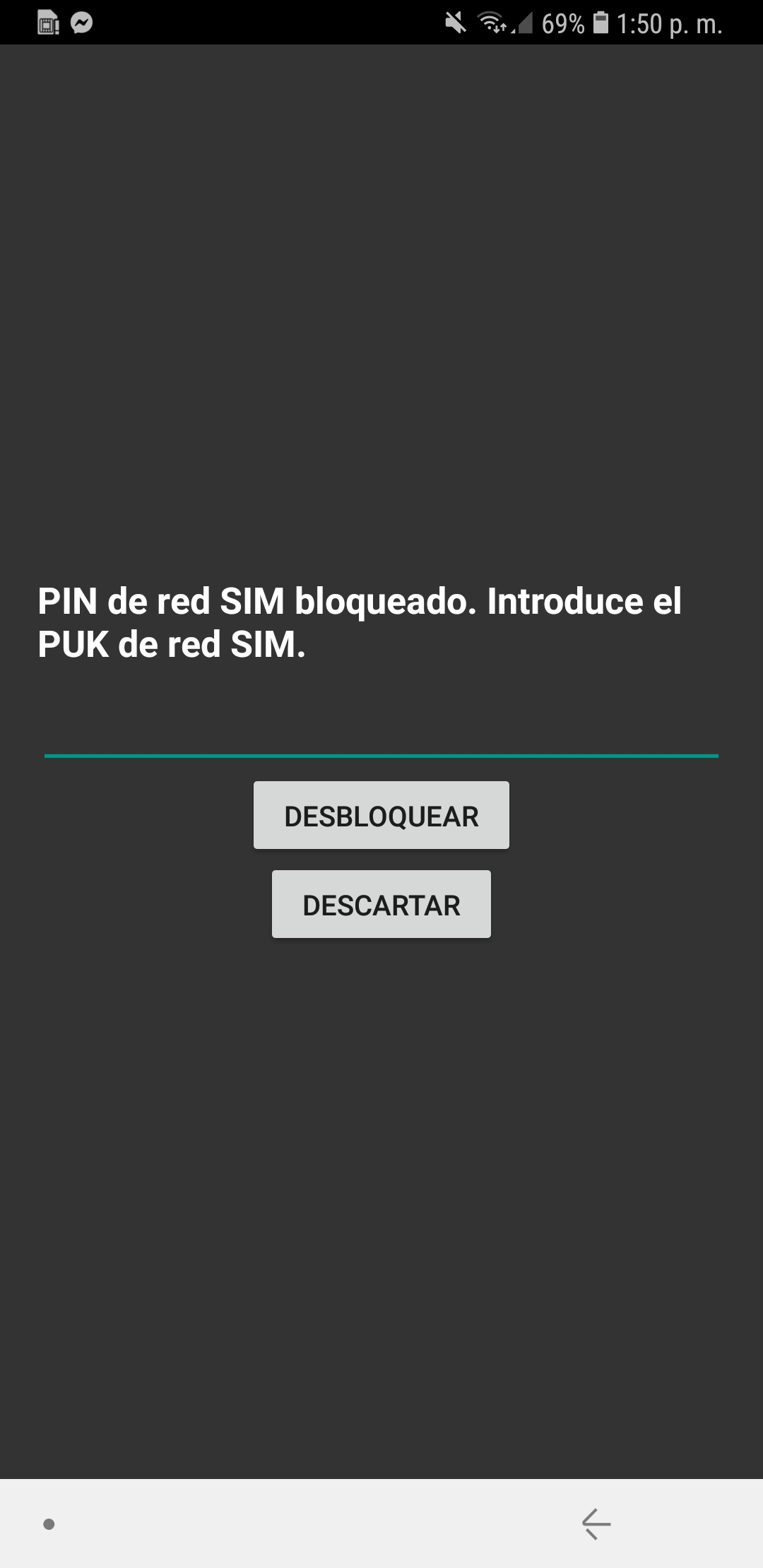Tap the DESBLOQUEAR button
Image resolution: width=763 pixels, height=1568 pixels.
[381, 816]
